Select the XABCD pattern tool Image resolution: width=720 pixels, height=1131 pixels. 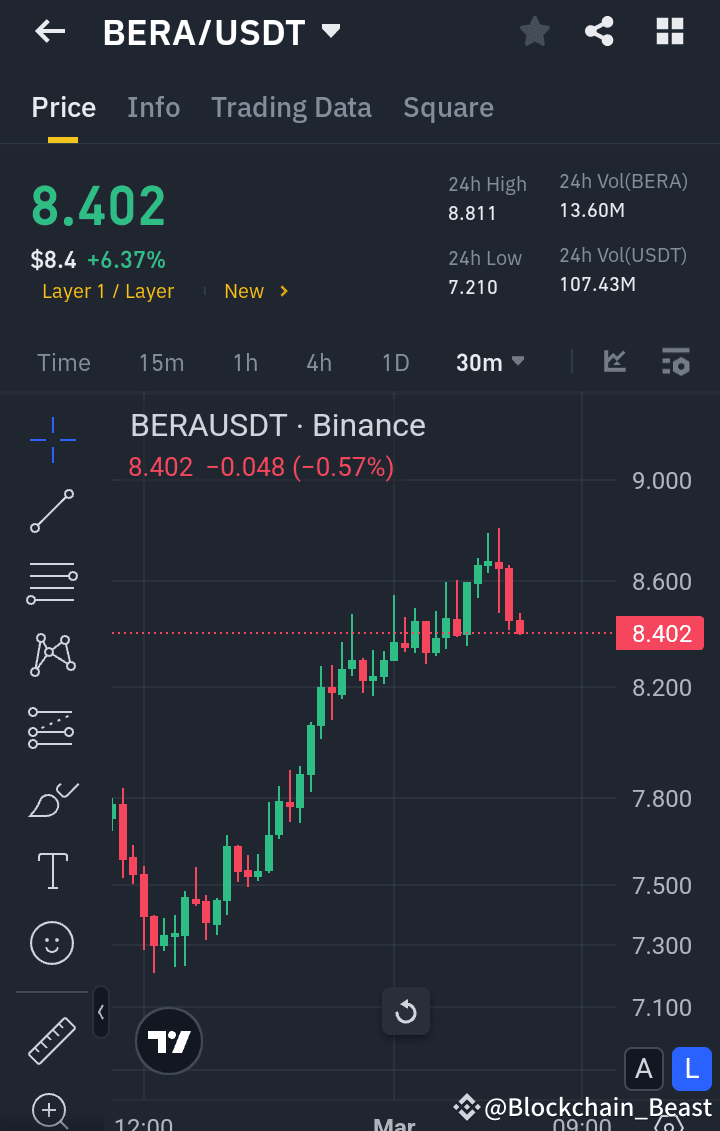[50, 655]
